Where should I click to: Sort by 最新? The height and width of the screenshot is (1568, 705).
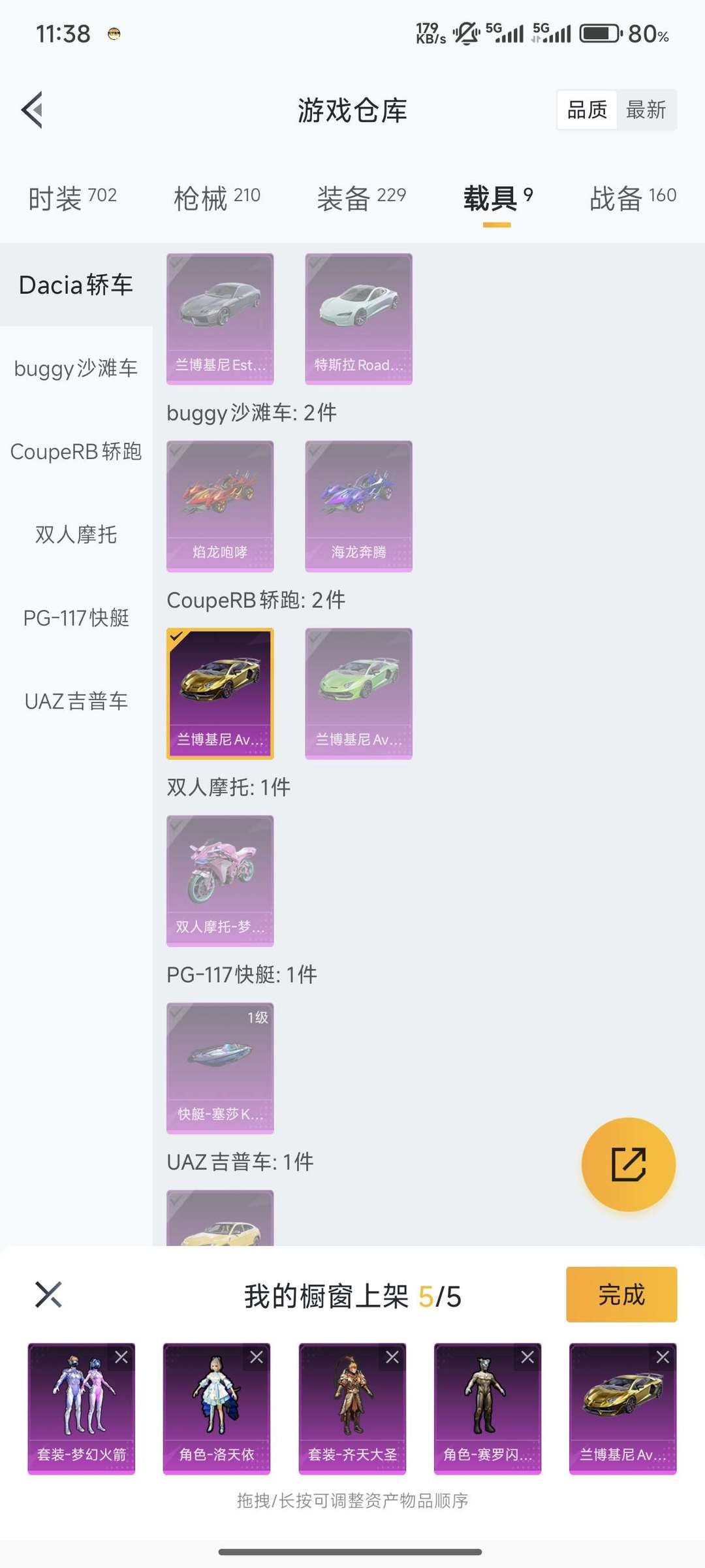tap(646, 110)
